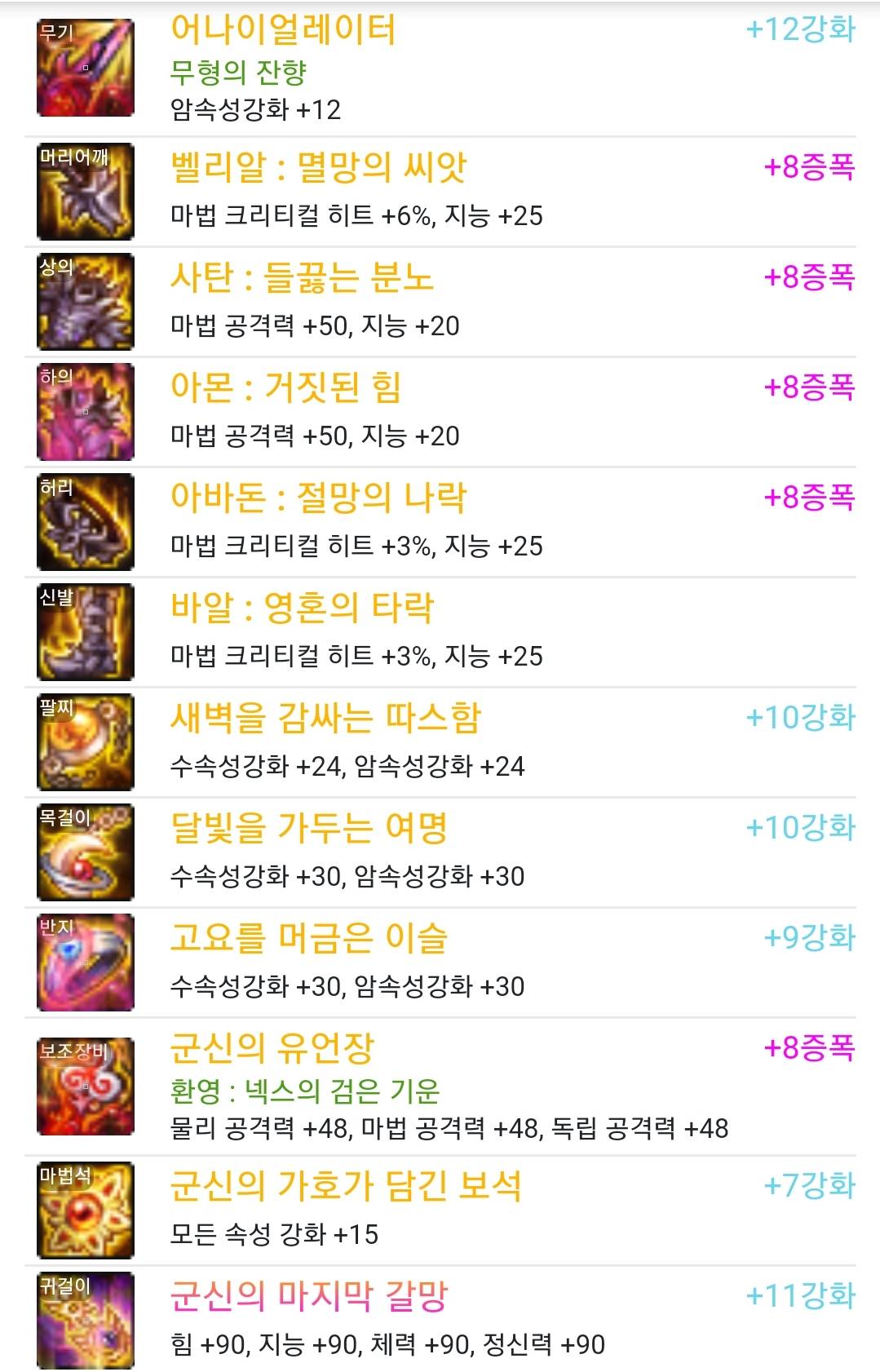880x1372 pixels.
Task: View sub equipment 군신의 유언장
Action: click(272, 1049)
